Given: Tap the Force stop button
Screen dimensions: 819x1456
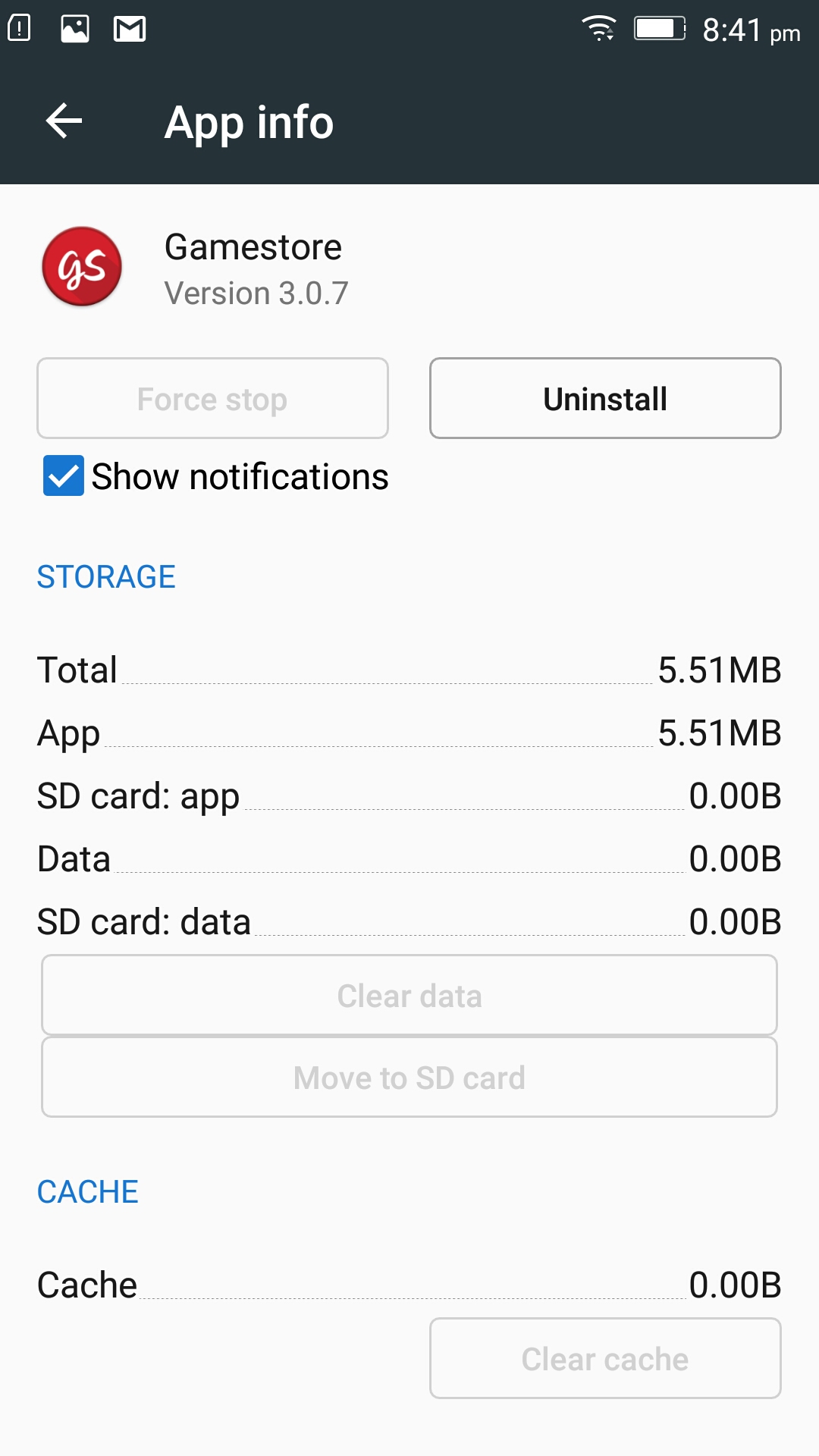Looking at the screenshot, I should [212, 399].
